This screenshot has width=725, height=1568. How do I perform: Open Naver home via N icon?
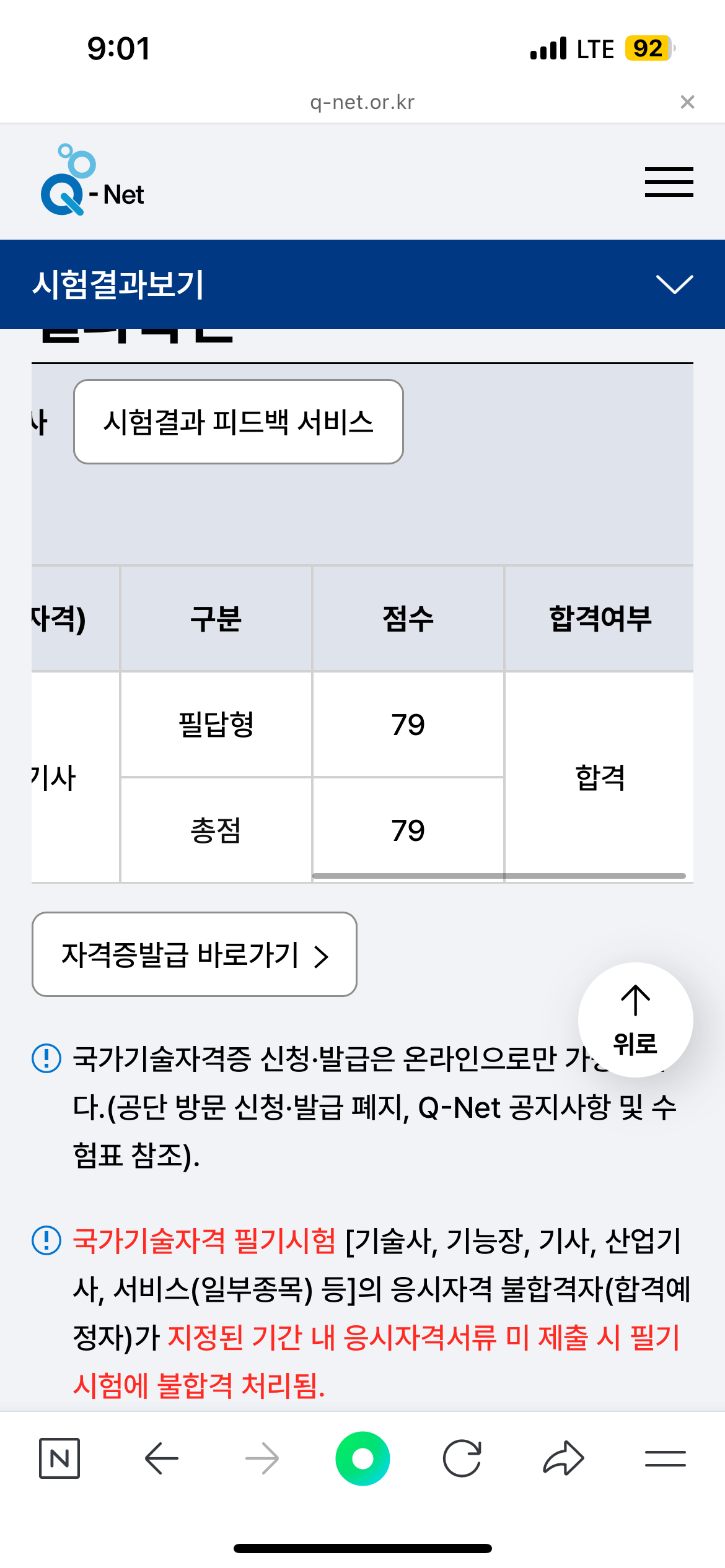click(59, 1458)
